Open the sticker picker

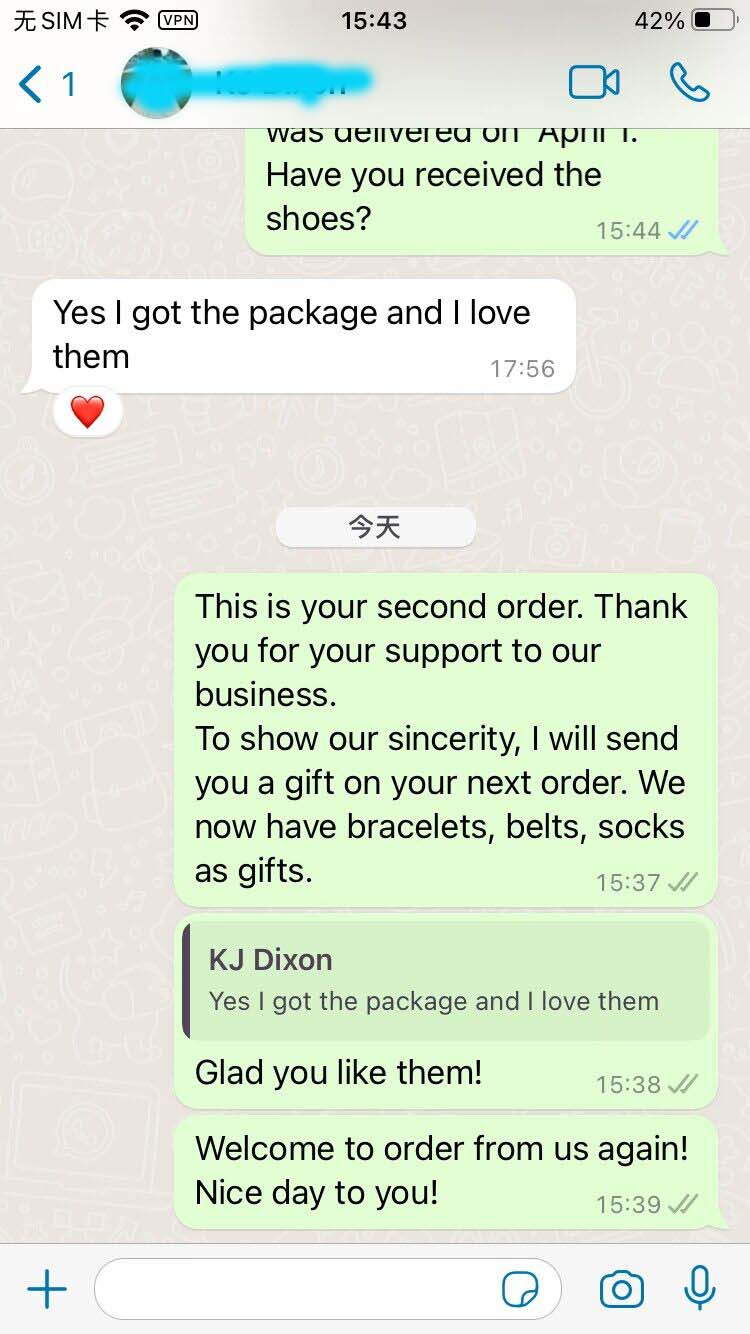(520, 1291)
